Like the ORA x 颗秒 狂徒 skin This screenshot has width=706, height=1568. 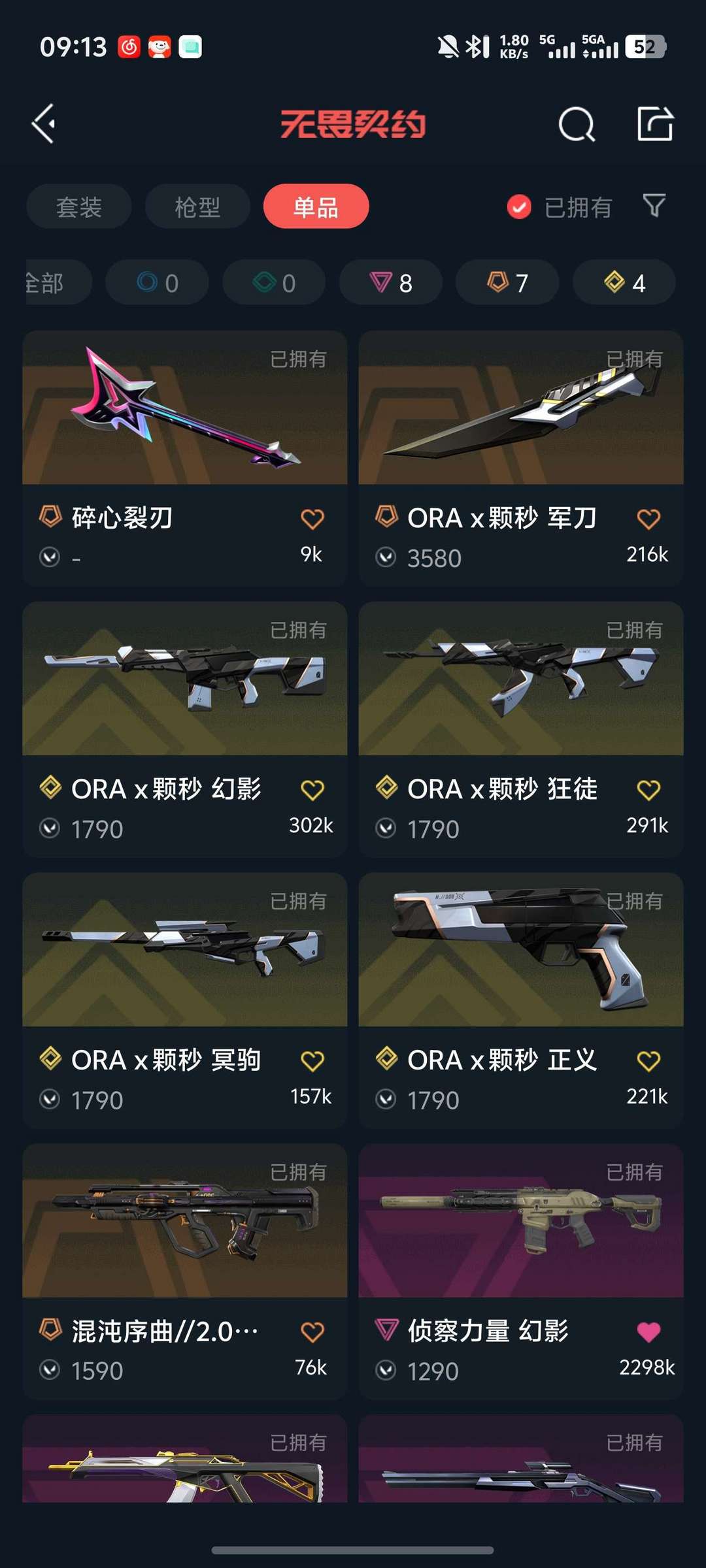[x=648, y=790]
